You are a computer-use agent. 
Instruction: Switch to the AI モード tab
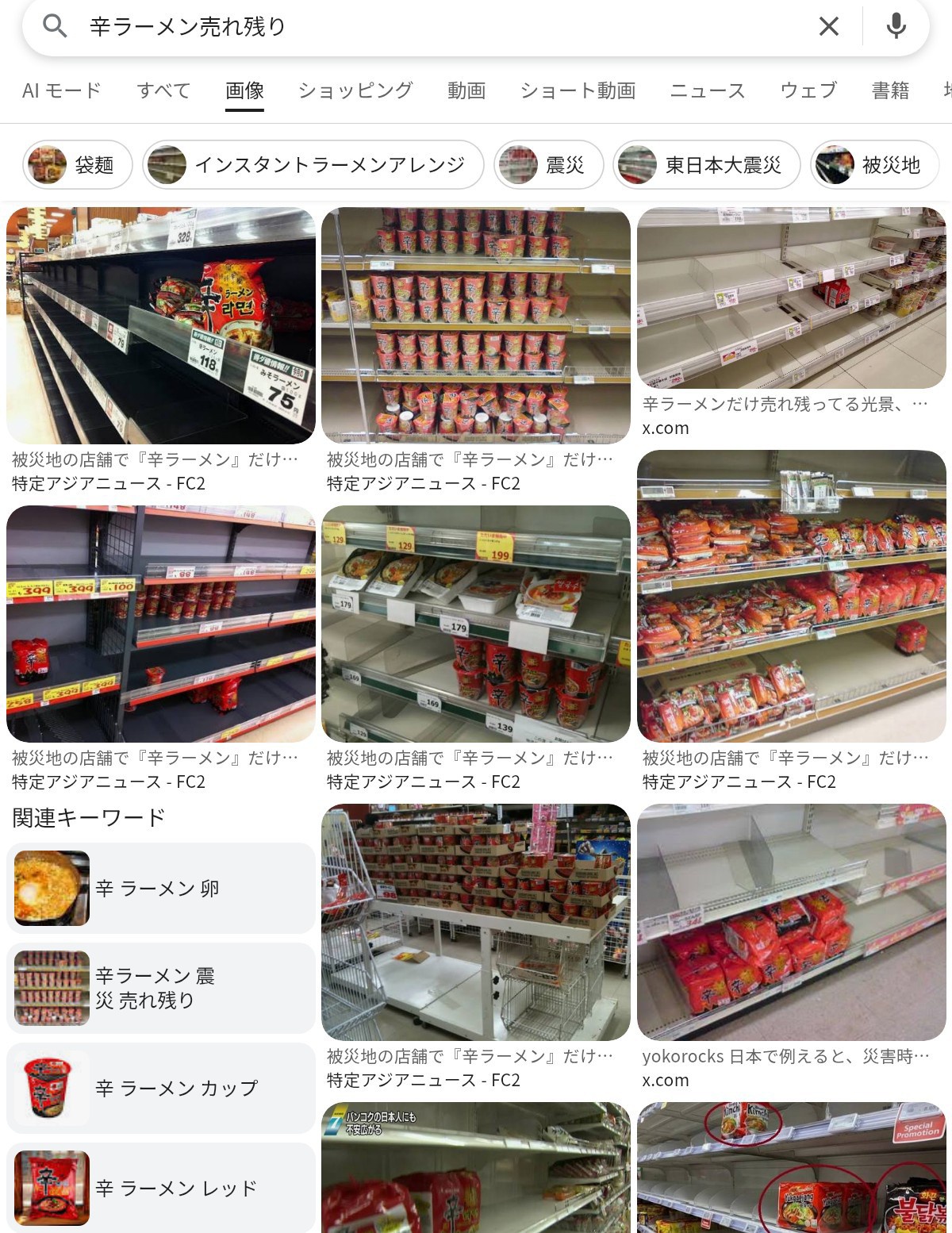[62, 90]
